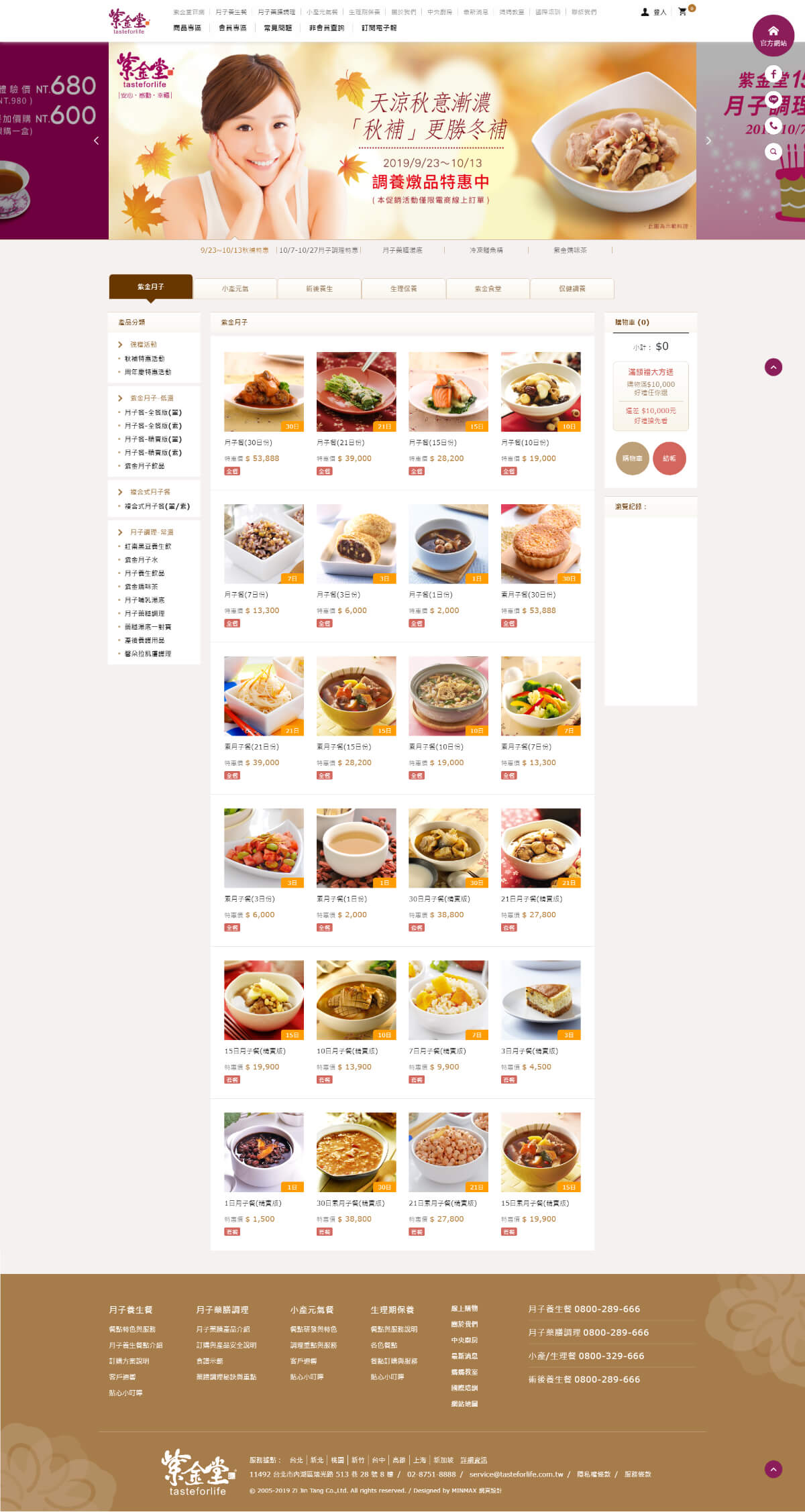Open 常見問題 in the top menu
Viewport: 805px width, 1512px height.
(278, 28)
